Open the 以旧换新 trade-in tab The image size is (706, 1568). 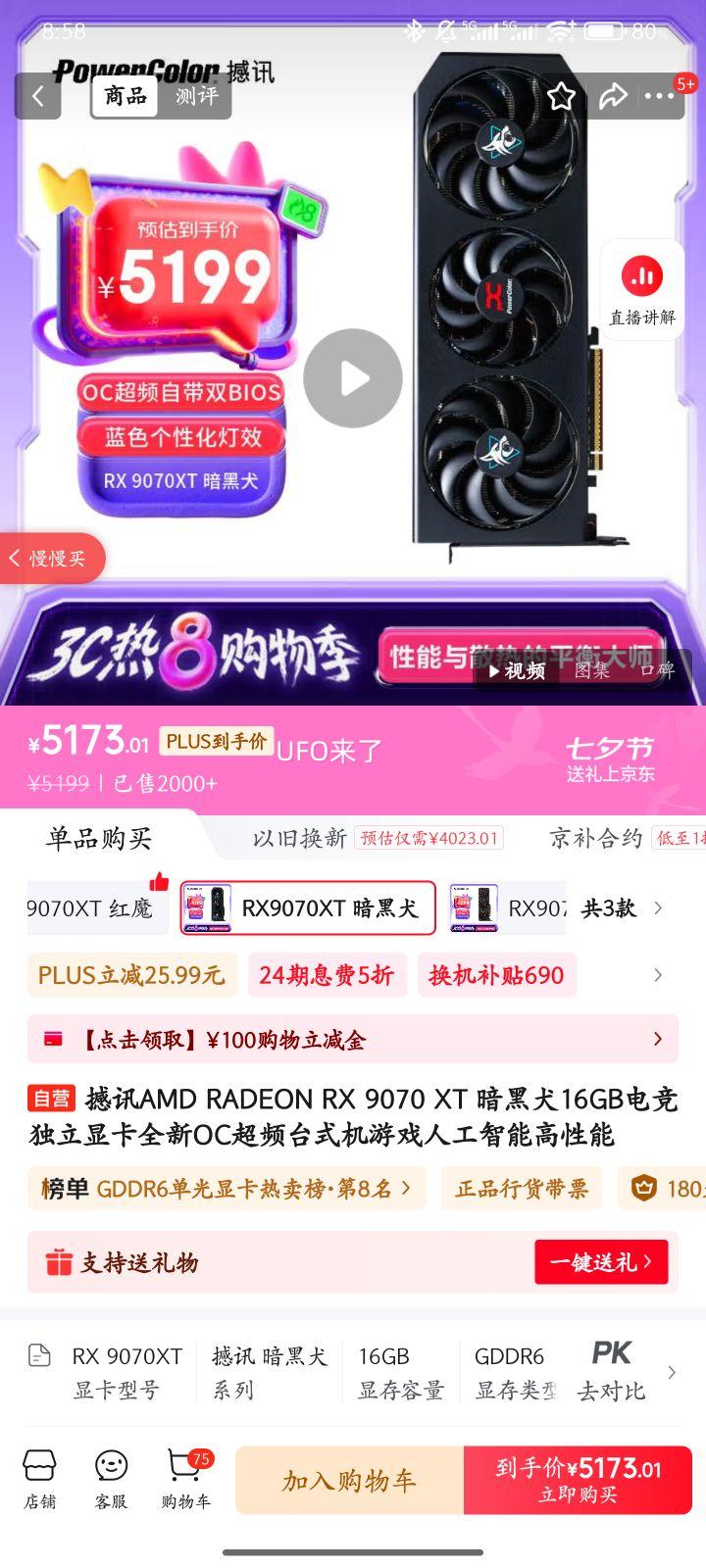coord(301,838)
